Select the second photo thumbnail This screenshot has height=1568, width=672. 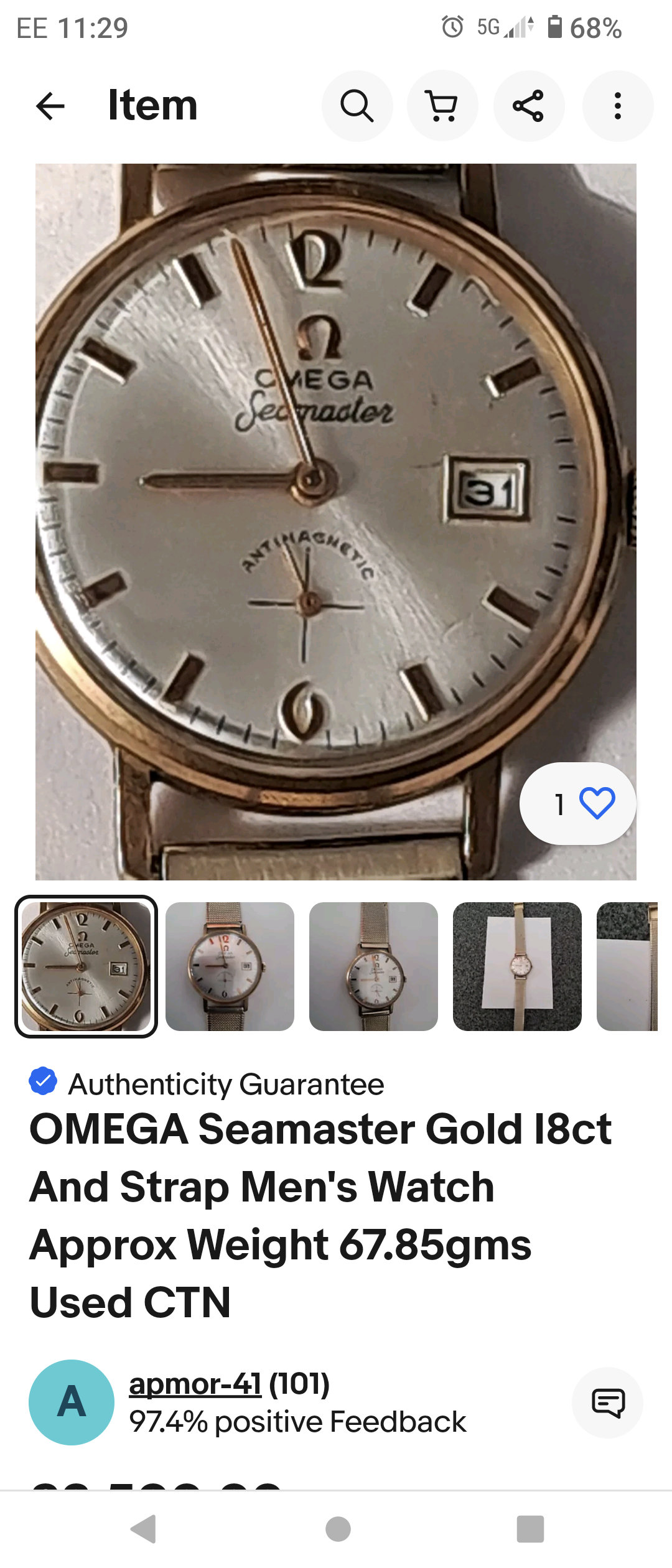(230, 966)
